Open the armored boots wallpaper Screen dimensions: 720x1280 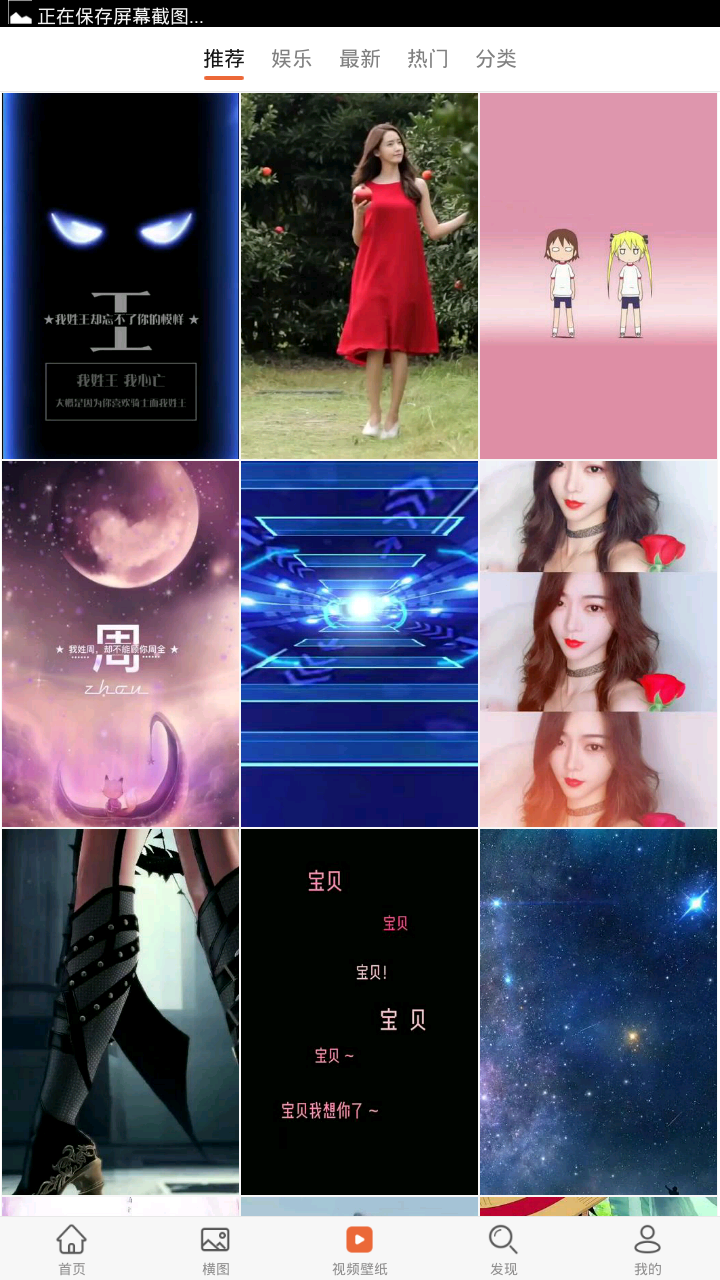(x=121, y=1012)
